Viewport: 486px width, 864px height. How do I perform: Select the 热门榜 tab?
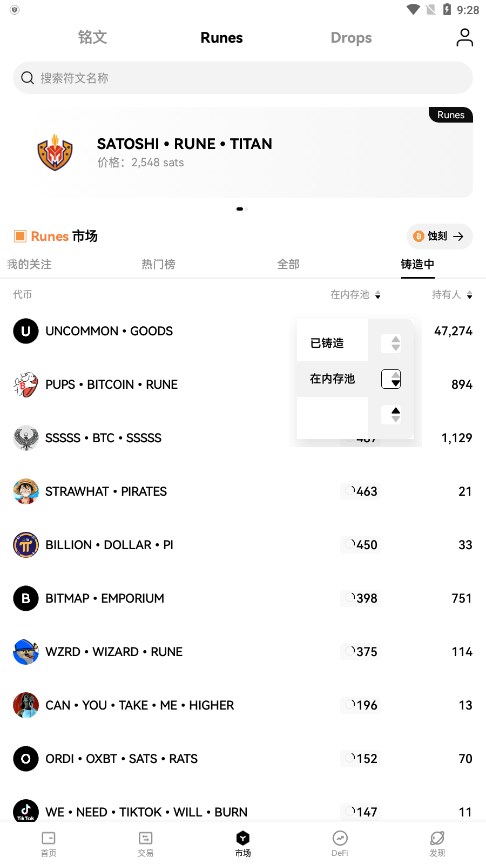click(x=158, y=264)
